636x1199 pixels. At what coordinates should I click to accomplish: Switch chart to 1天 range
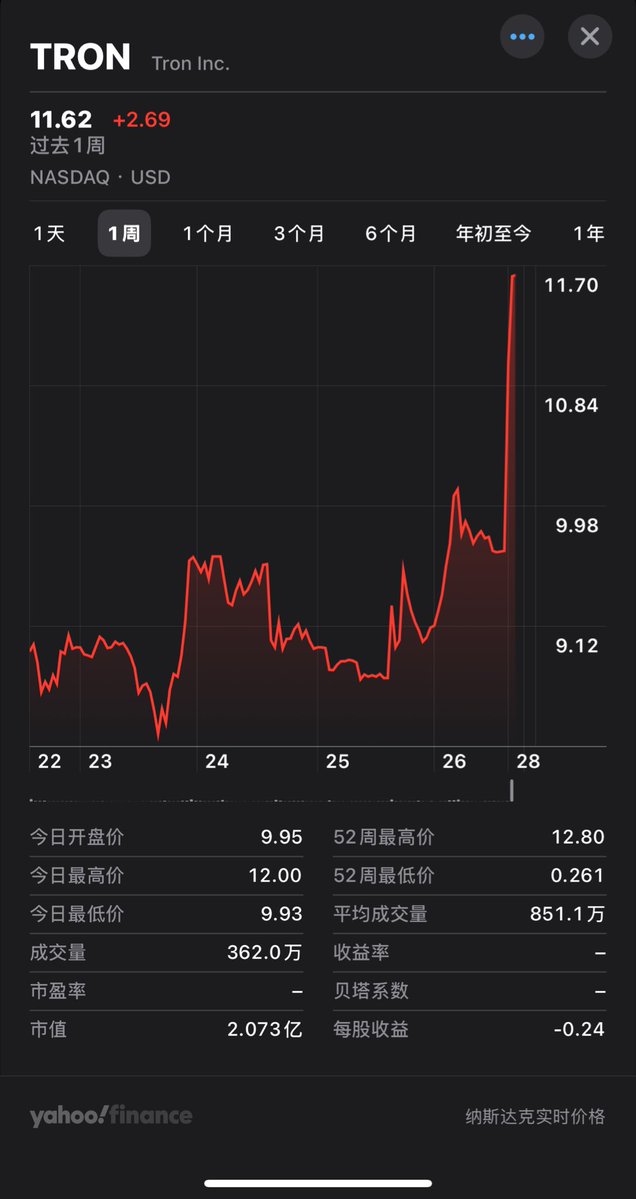pos(49,233)
